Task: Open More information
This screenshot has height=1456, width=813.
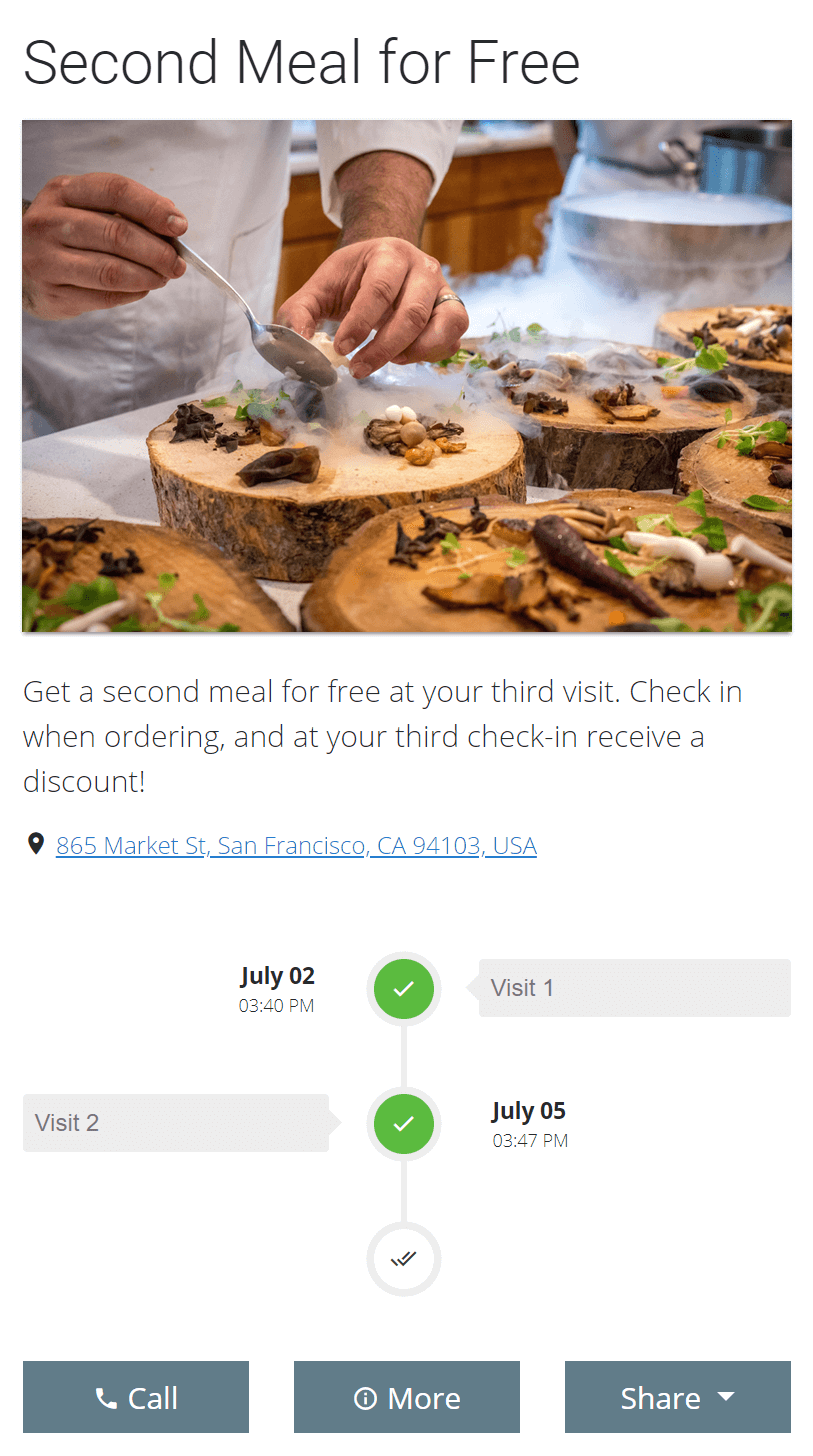Action: pos(407,1397)
